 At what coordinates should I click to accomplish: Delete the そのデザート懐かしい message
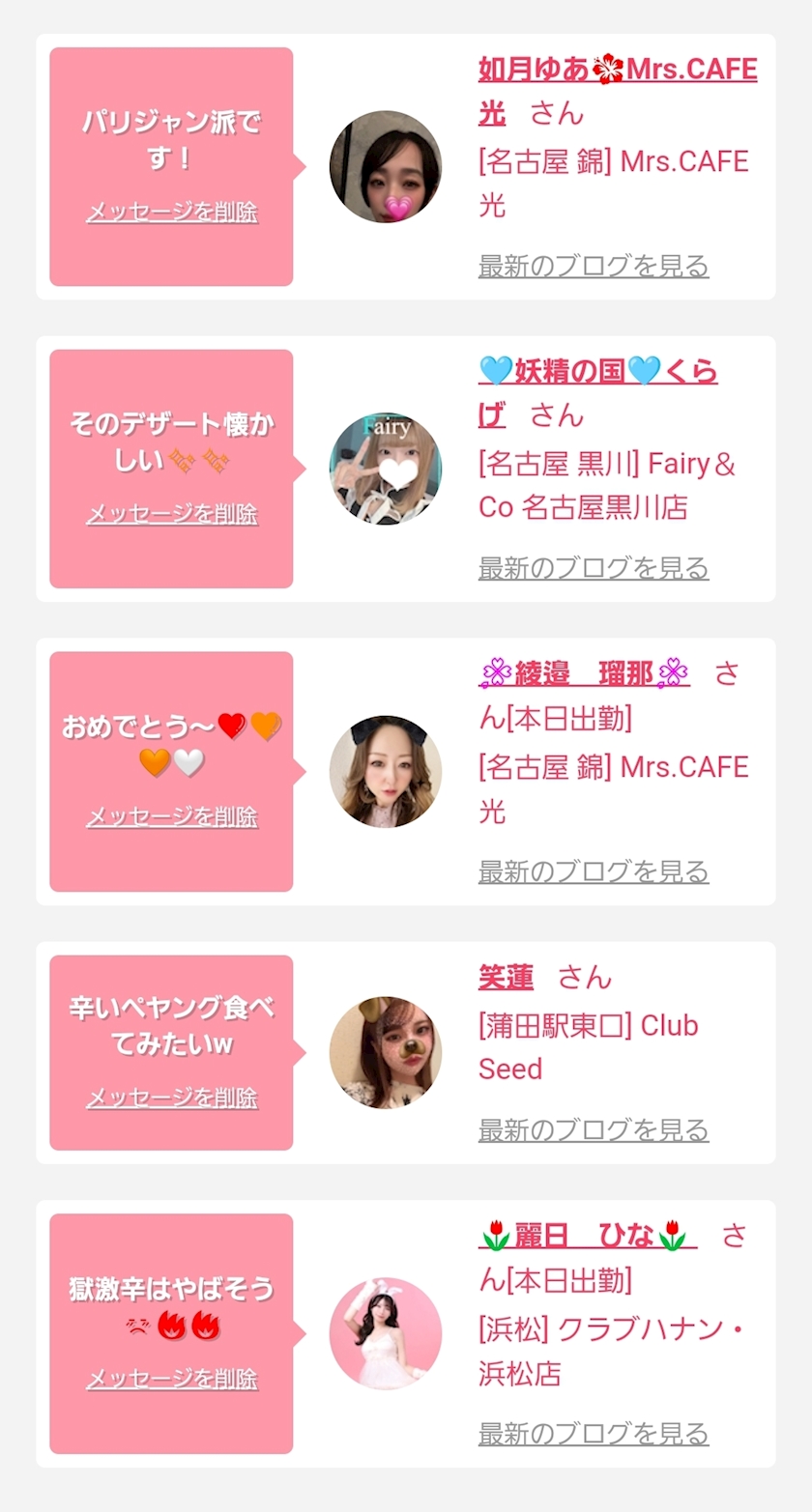pyautogui.click(x=172, y=514)
